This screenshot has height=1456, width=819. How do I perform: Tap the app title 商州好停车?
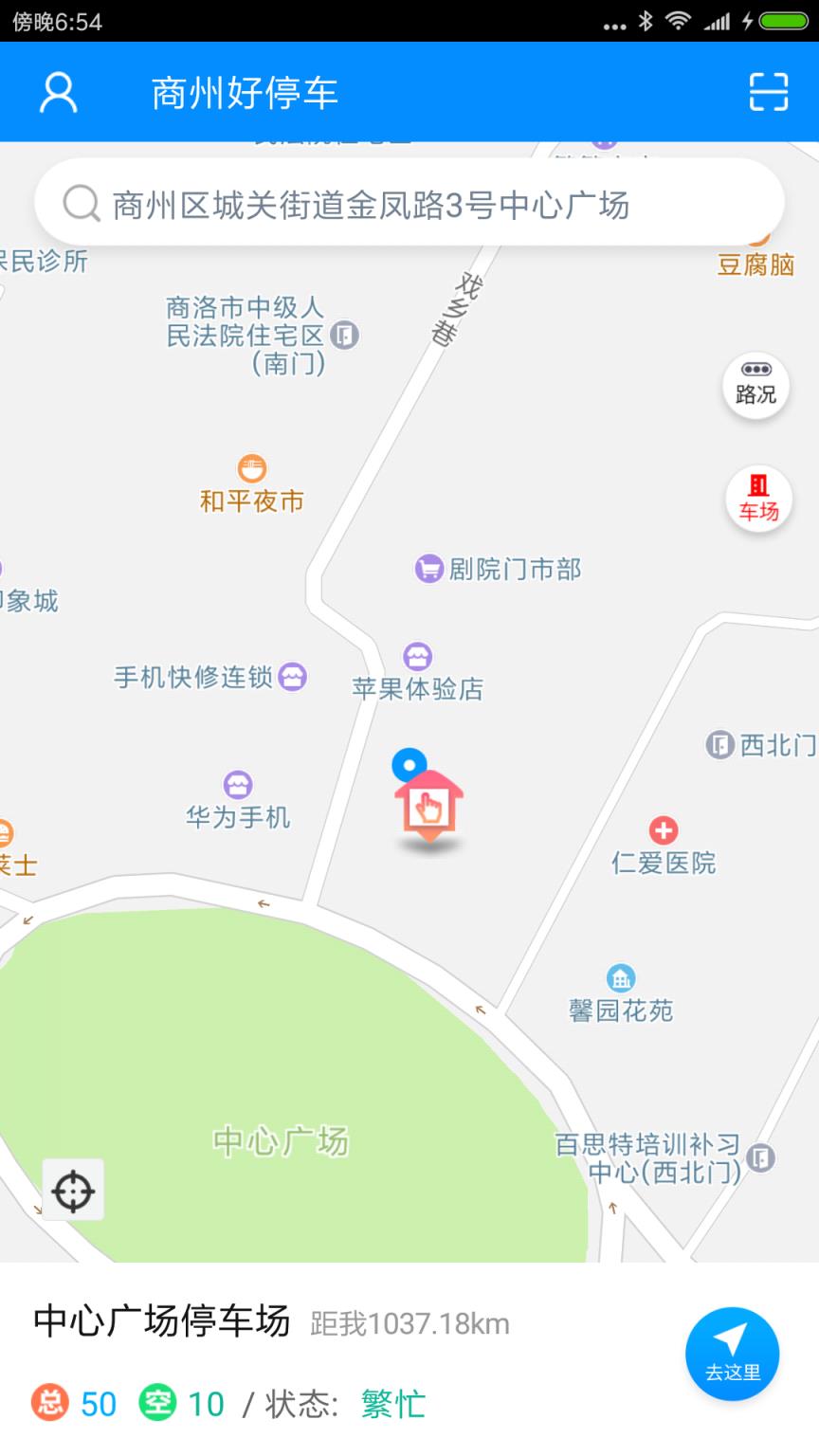(245, 92)
